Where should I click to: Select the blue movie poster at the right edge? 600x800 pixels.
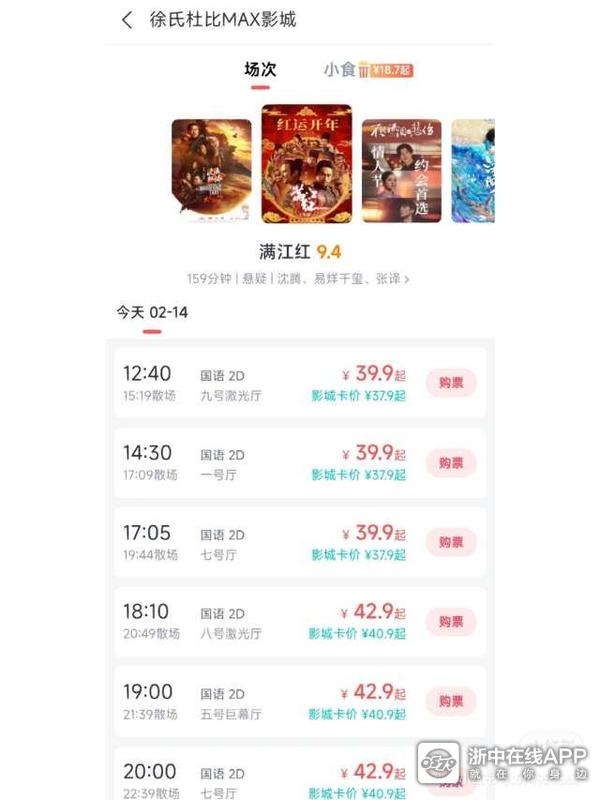click(473, 170)
